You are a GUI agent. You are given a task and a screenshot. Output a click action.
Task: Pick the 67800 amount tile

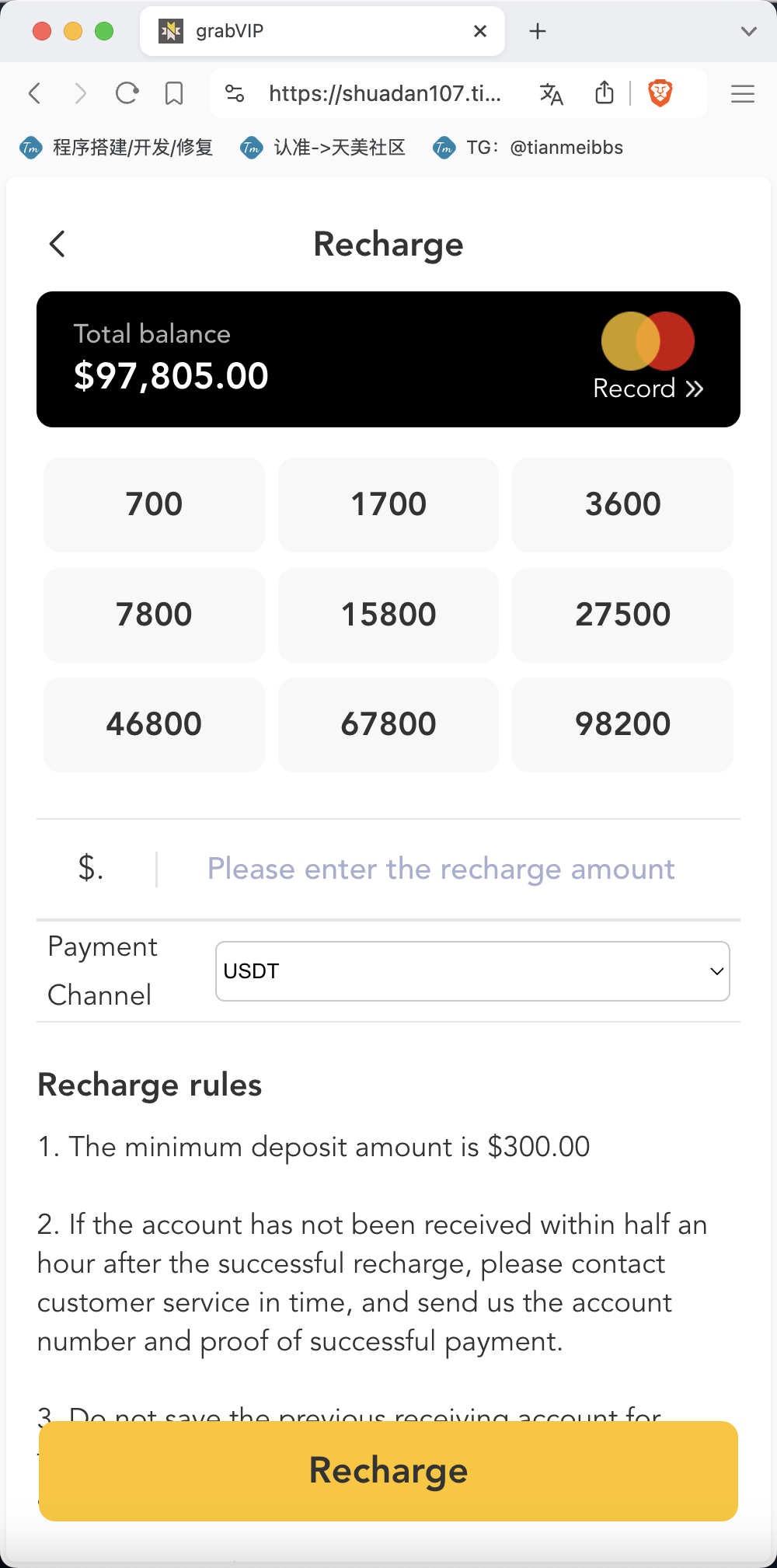click(x=388, y=724)
